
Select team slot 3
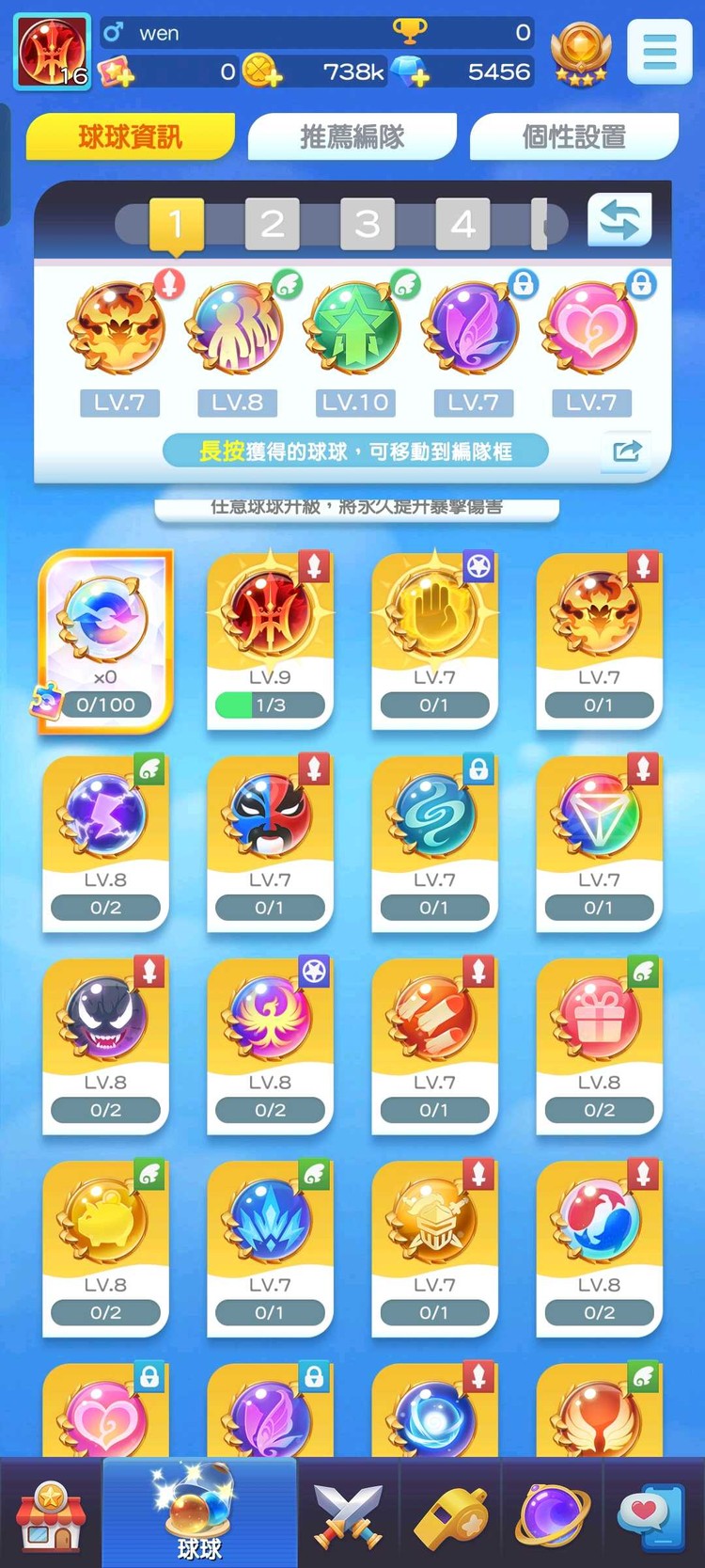(368, 224)
